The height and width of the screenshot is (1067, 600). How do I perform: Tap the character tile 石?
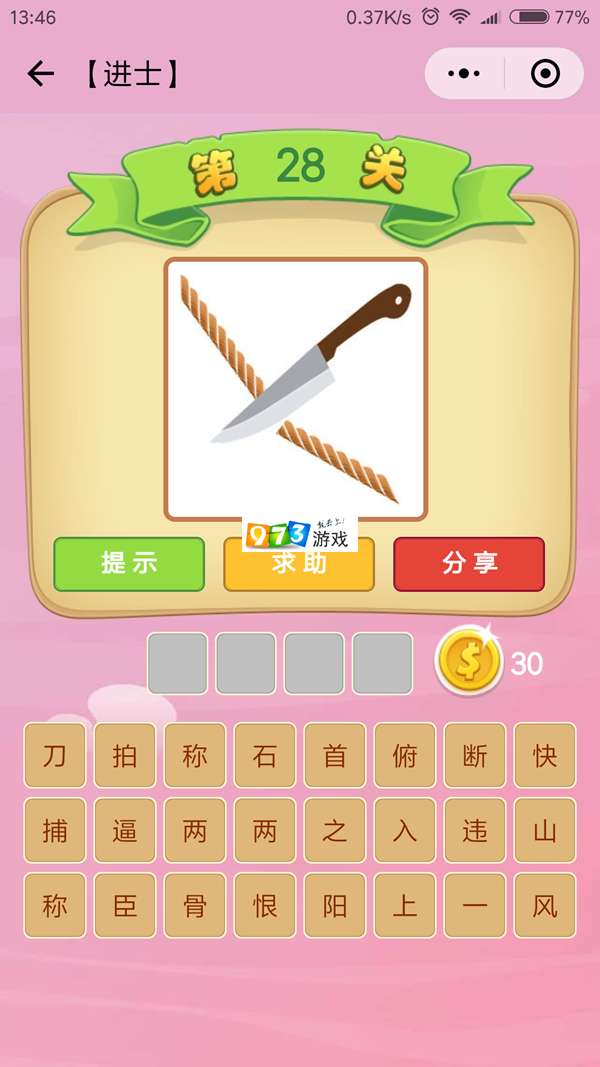[x=265, y=756]
